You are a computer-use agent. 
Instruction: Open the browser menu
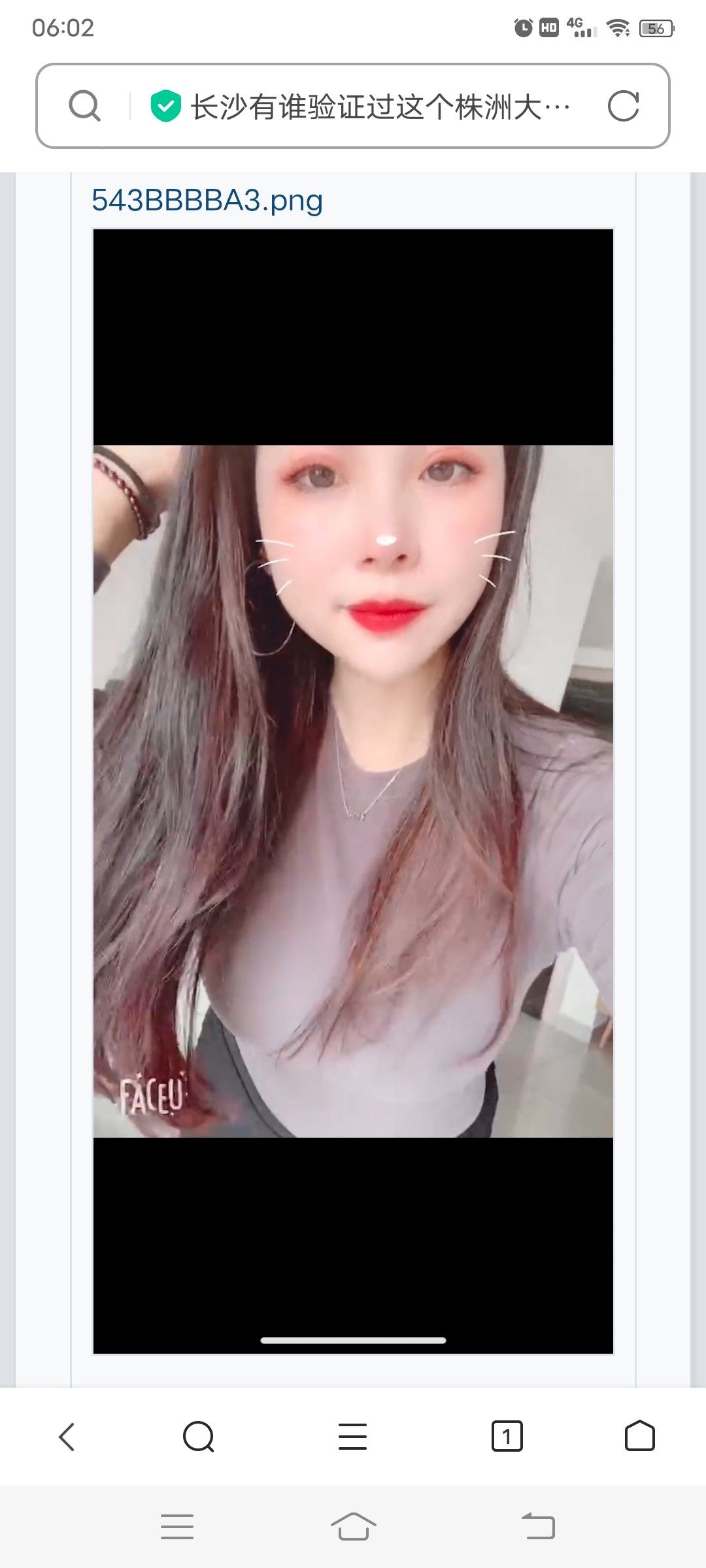click(352, 1437)
